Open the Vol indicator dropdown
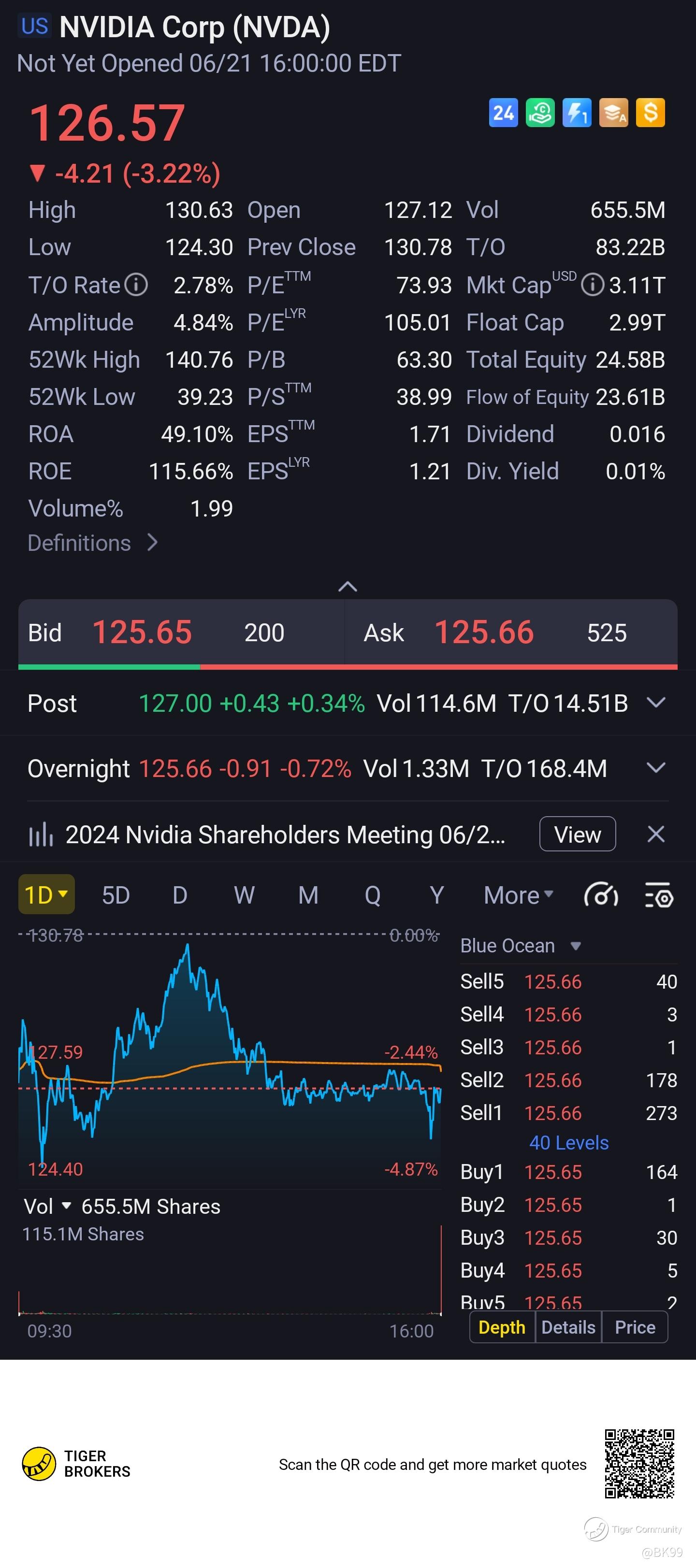 click(47, 1207)
